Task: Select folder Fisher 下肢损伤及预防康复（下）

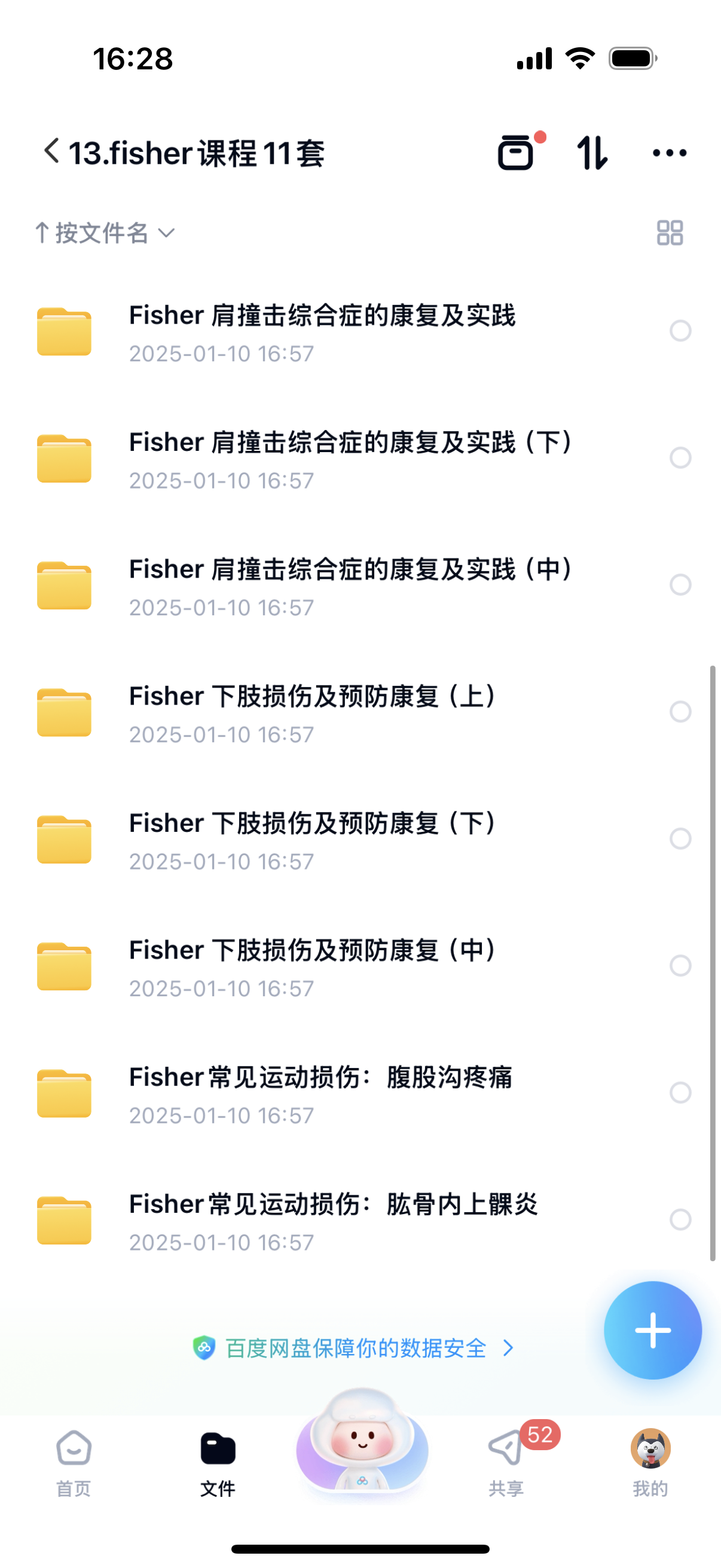Action: click(680, 839)
